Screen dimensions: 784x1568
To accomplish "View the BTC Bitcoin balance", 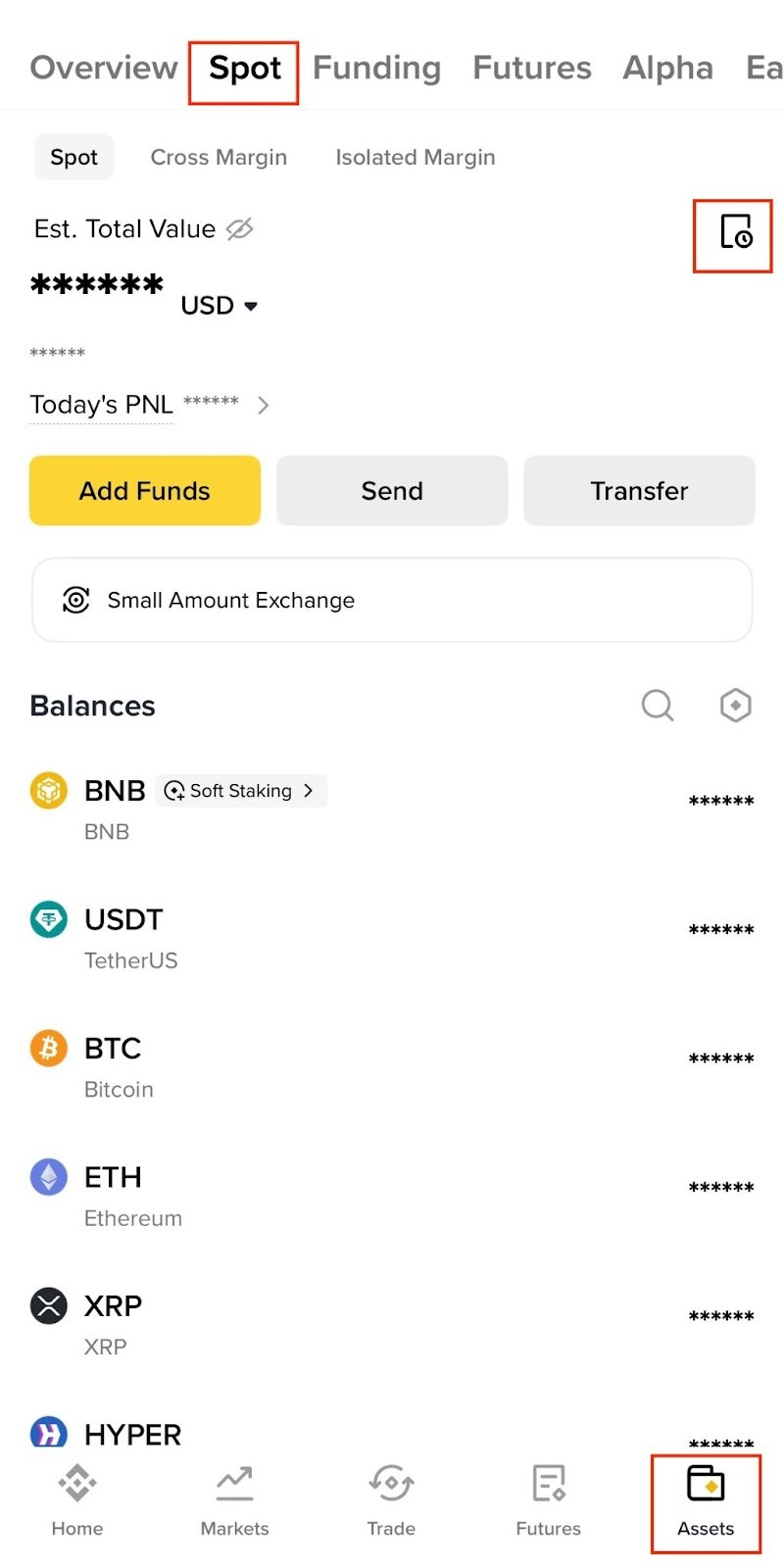I will pyautogui.click(x=392, y=1066).
